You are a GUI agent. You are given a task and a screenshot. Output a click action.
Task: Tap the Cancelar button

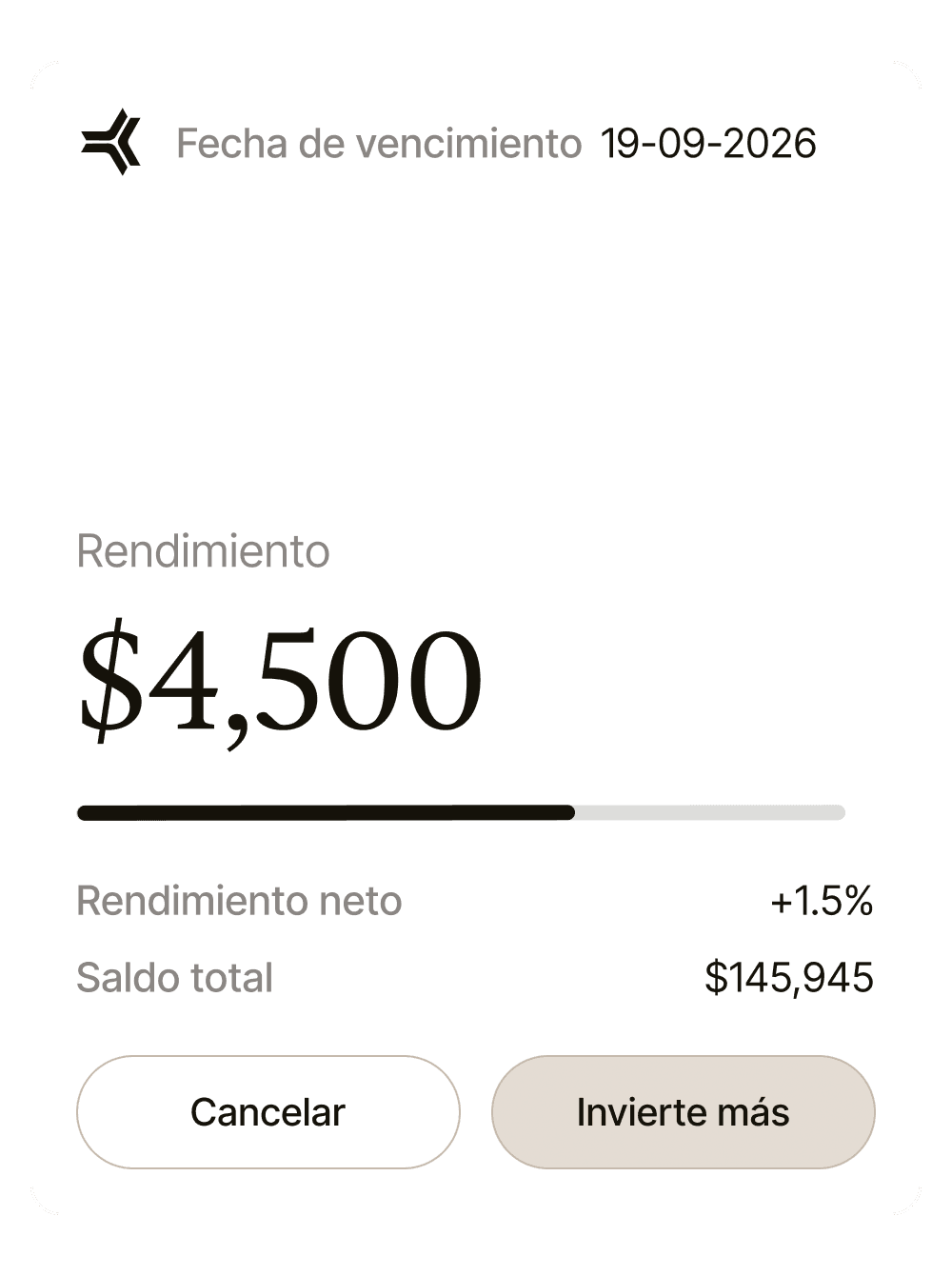coord(268,1111)
